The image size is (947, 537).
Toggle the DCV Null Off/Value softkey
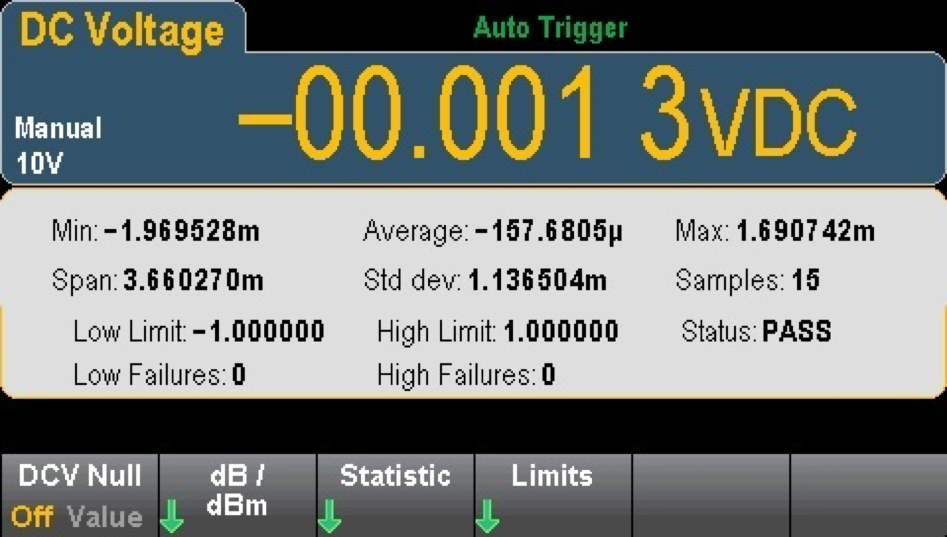tap(79, 496)
